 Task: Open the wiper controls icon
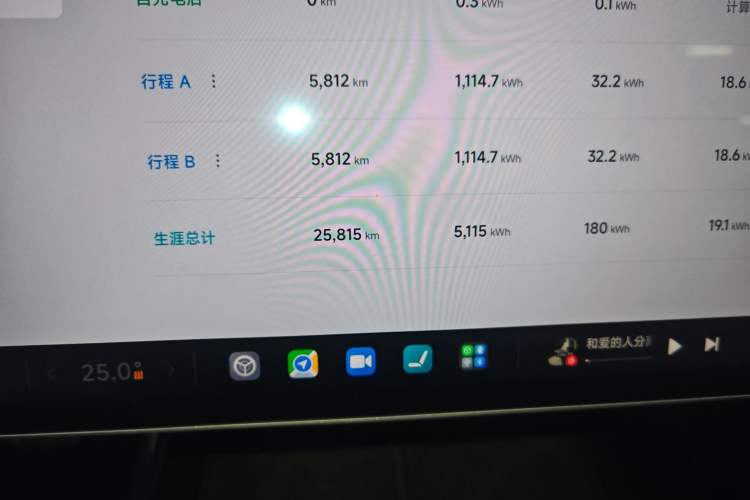pos(418,358)
